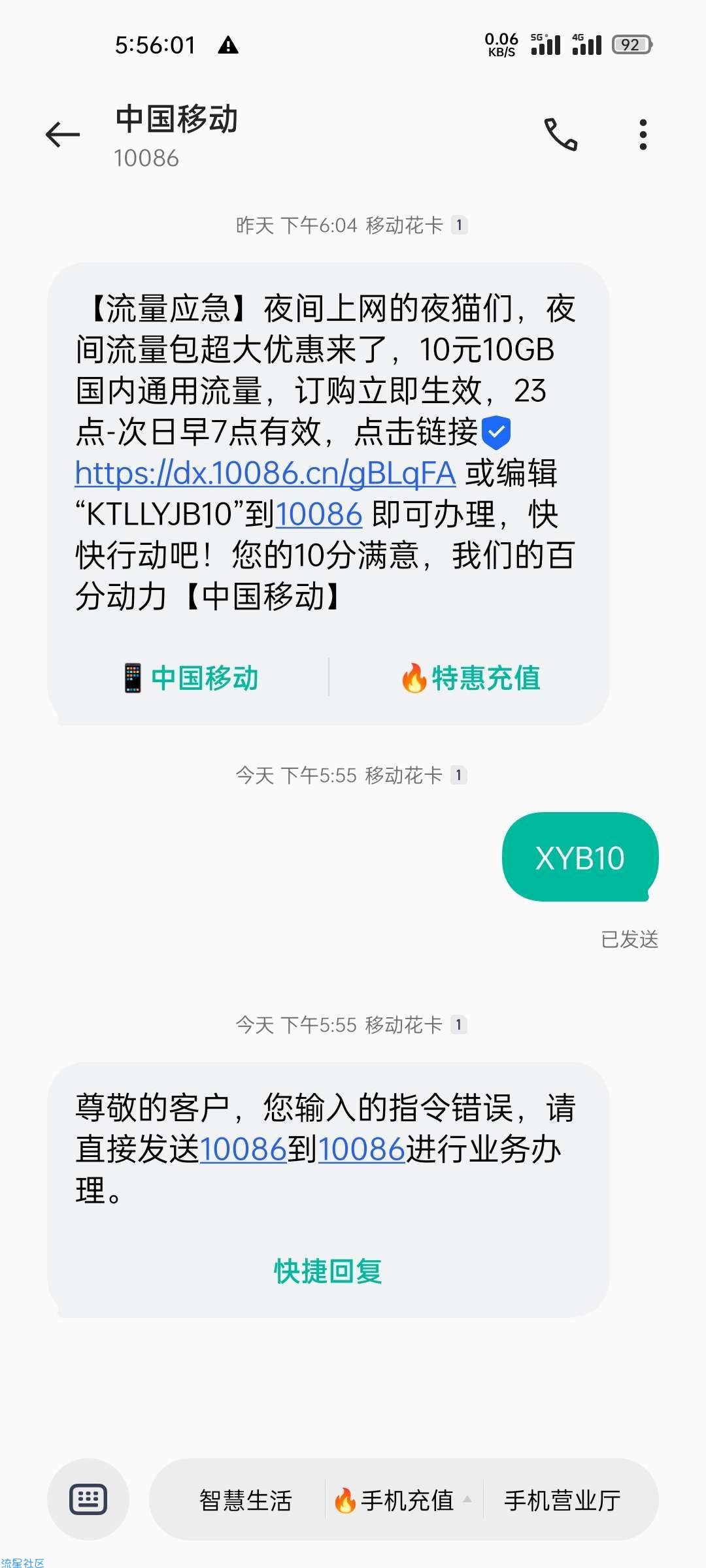Open the 智慧生活 menu
Image resolution: width=706 pixels, height=1568 pixels.
(x=245, y=1500)
